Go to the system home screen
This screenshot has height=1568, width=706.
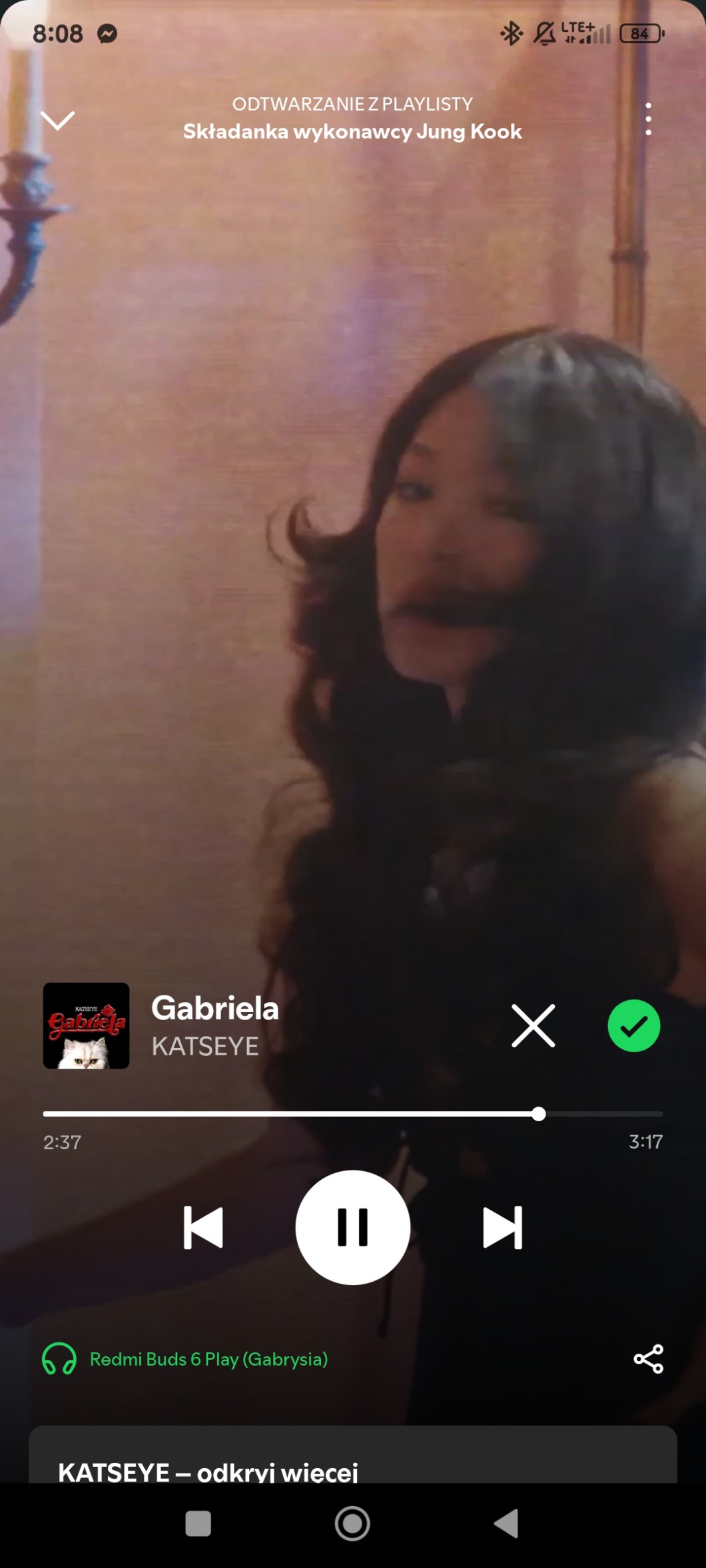(352, 1523)
